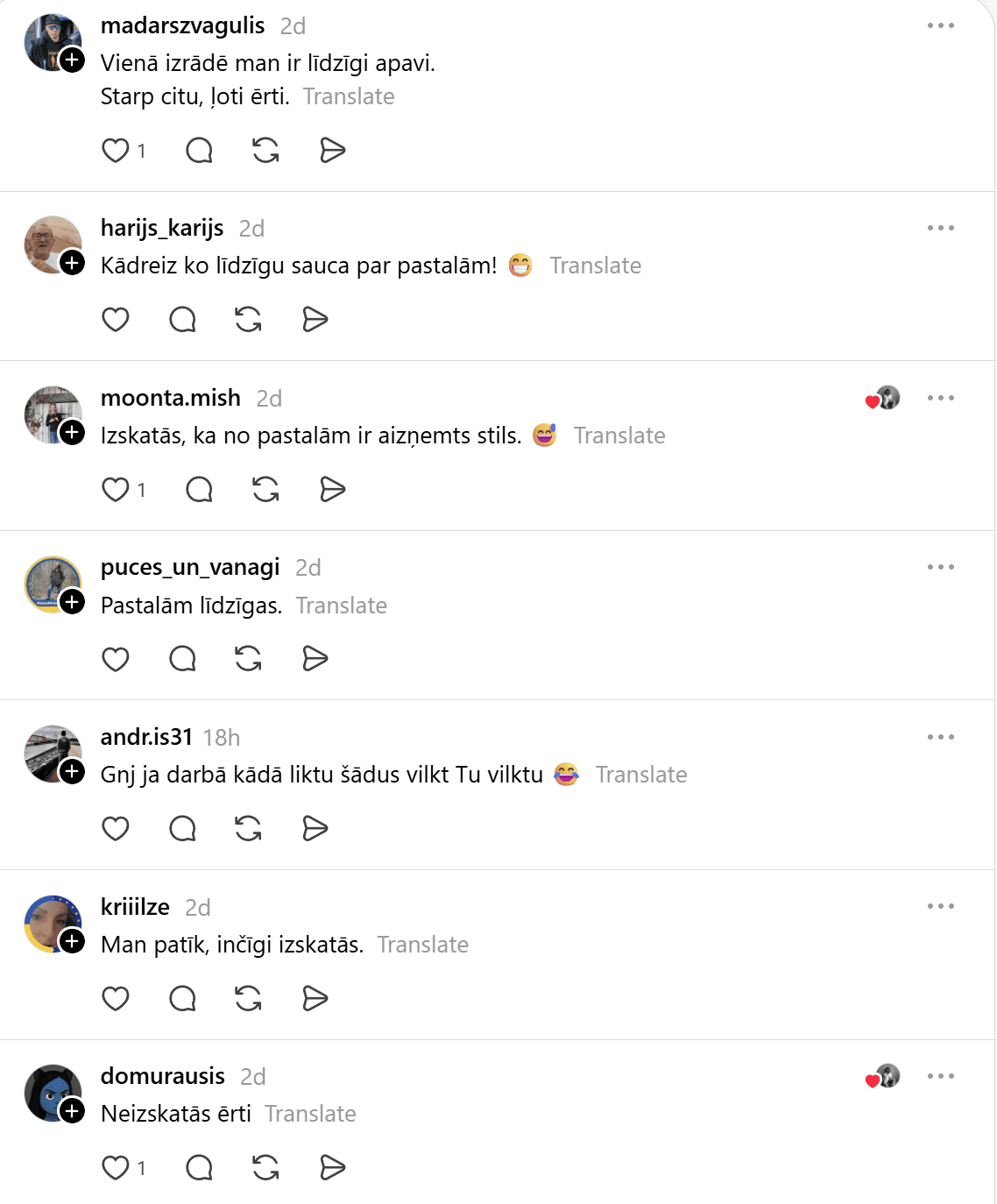Share puces_un_vanagi's comment
Image resolution: width=997 pixels, height=1204 pixels.
[315, 659]
